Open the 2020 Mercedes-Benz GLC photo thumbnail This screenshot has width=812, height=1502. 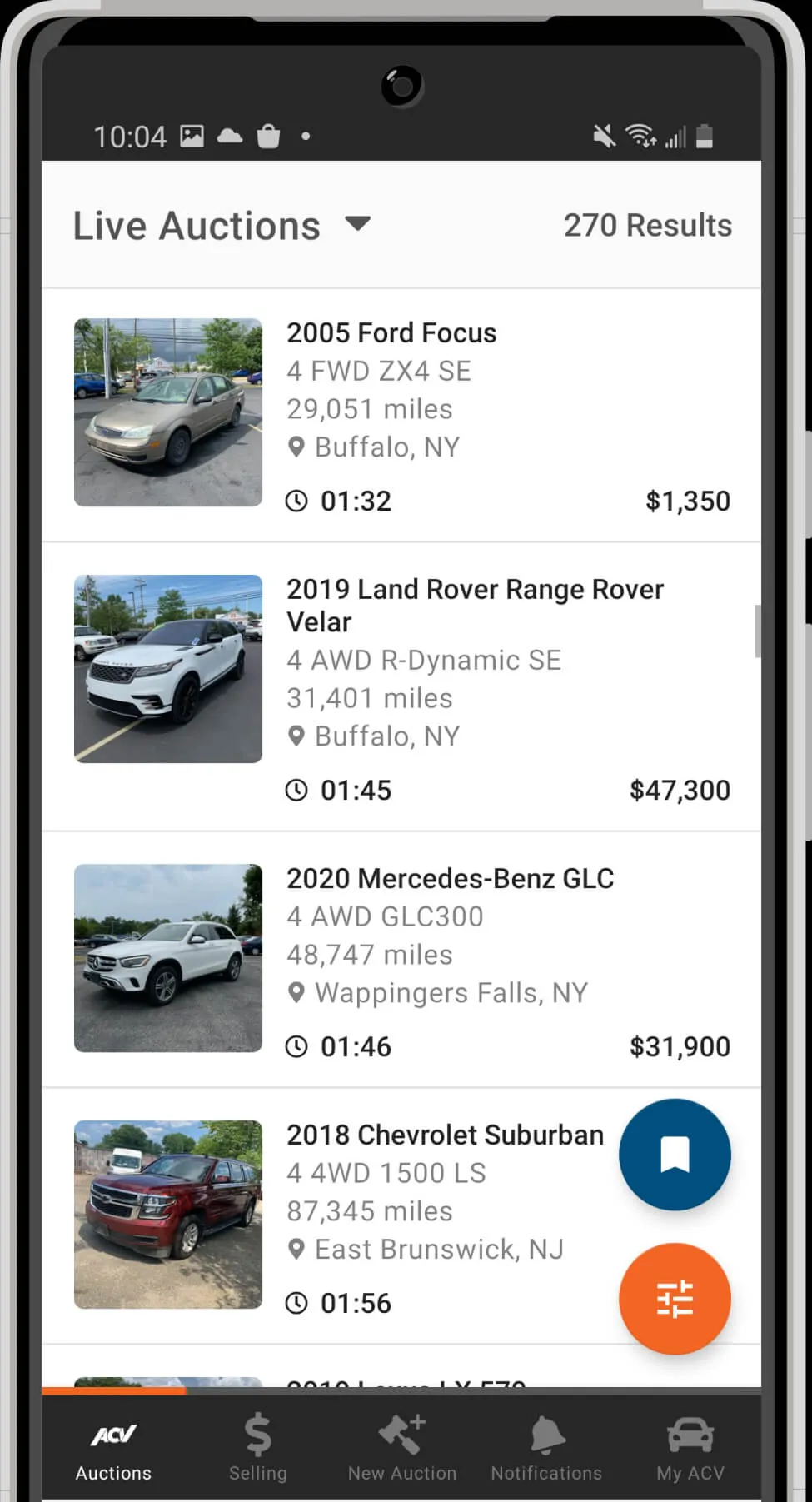point(167,958)
